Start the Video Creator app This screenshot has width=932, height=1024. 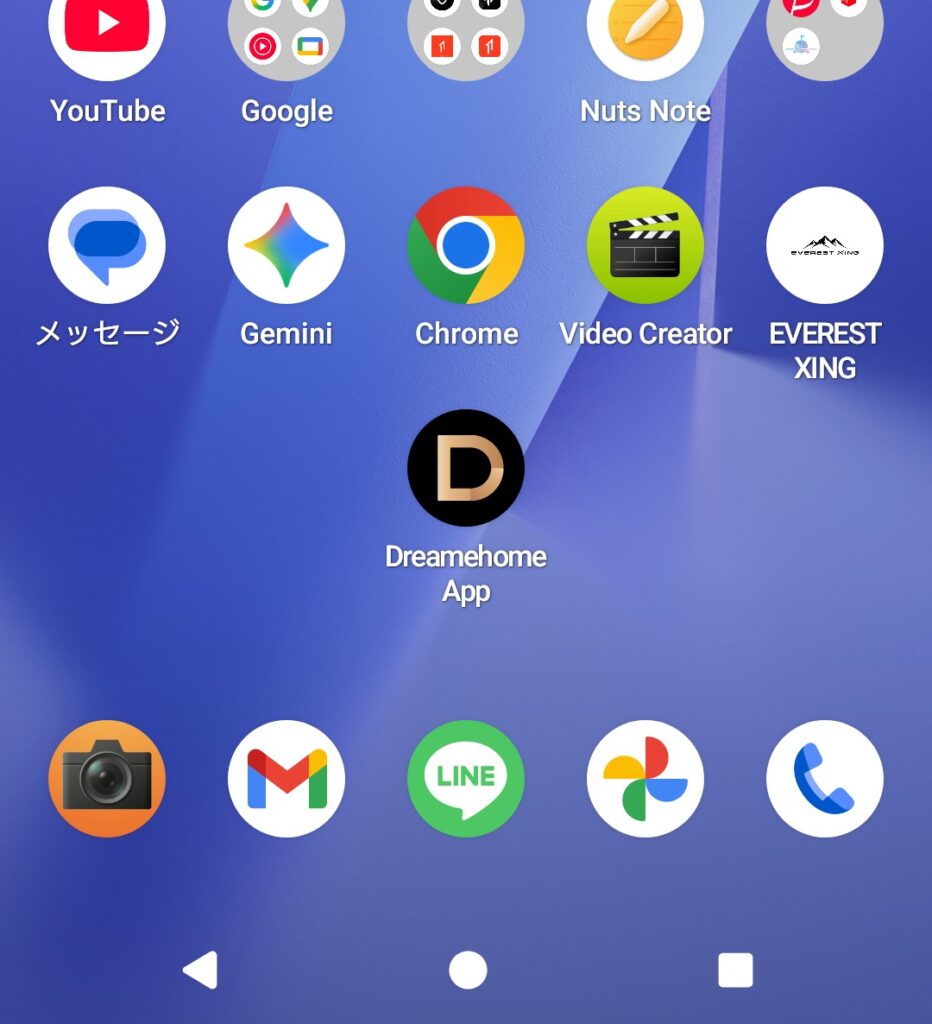coord(645,245)
